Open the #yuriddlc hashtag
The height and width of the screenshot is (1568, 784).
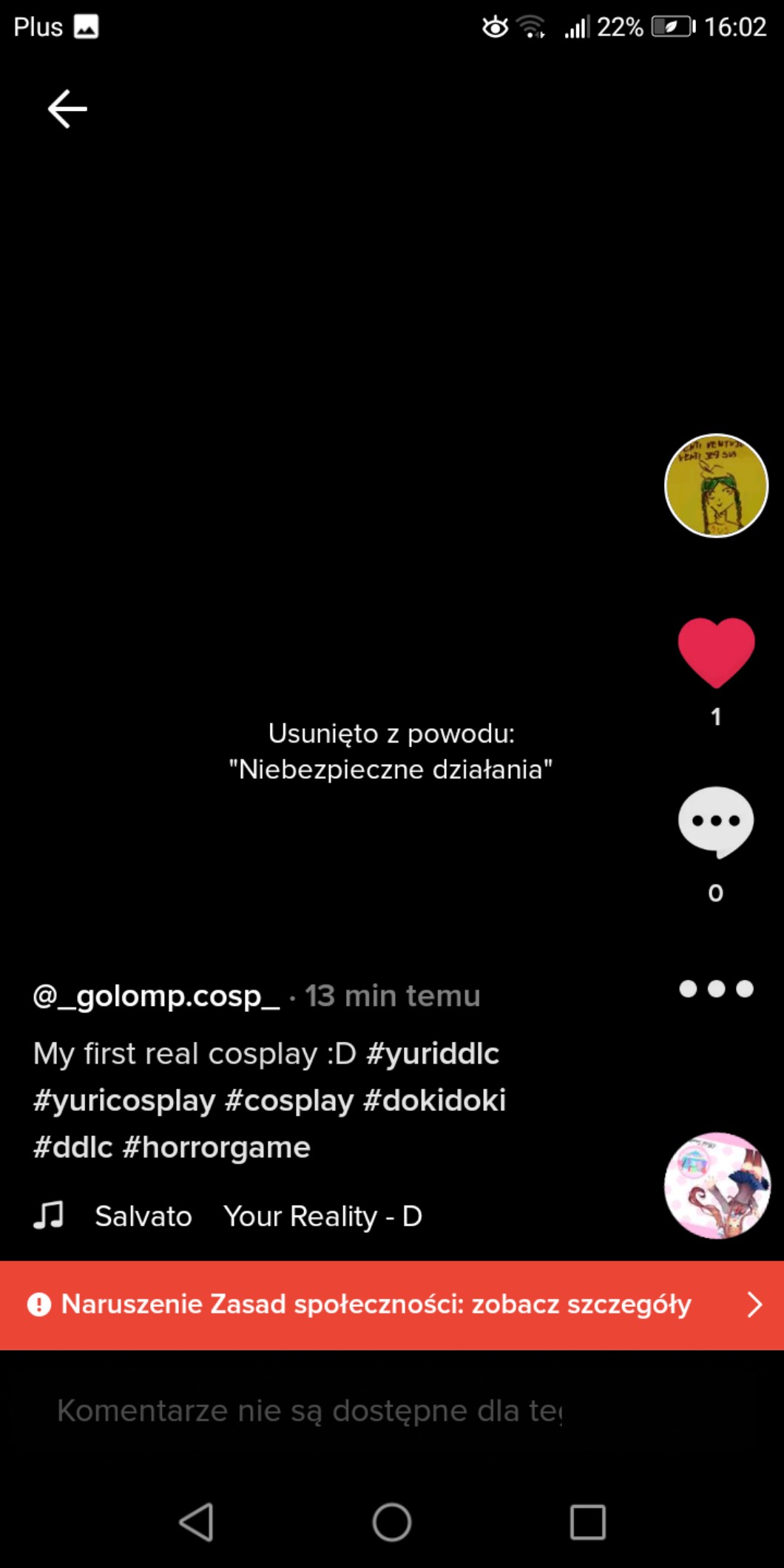(x=433, y=1053)
